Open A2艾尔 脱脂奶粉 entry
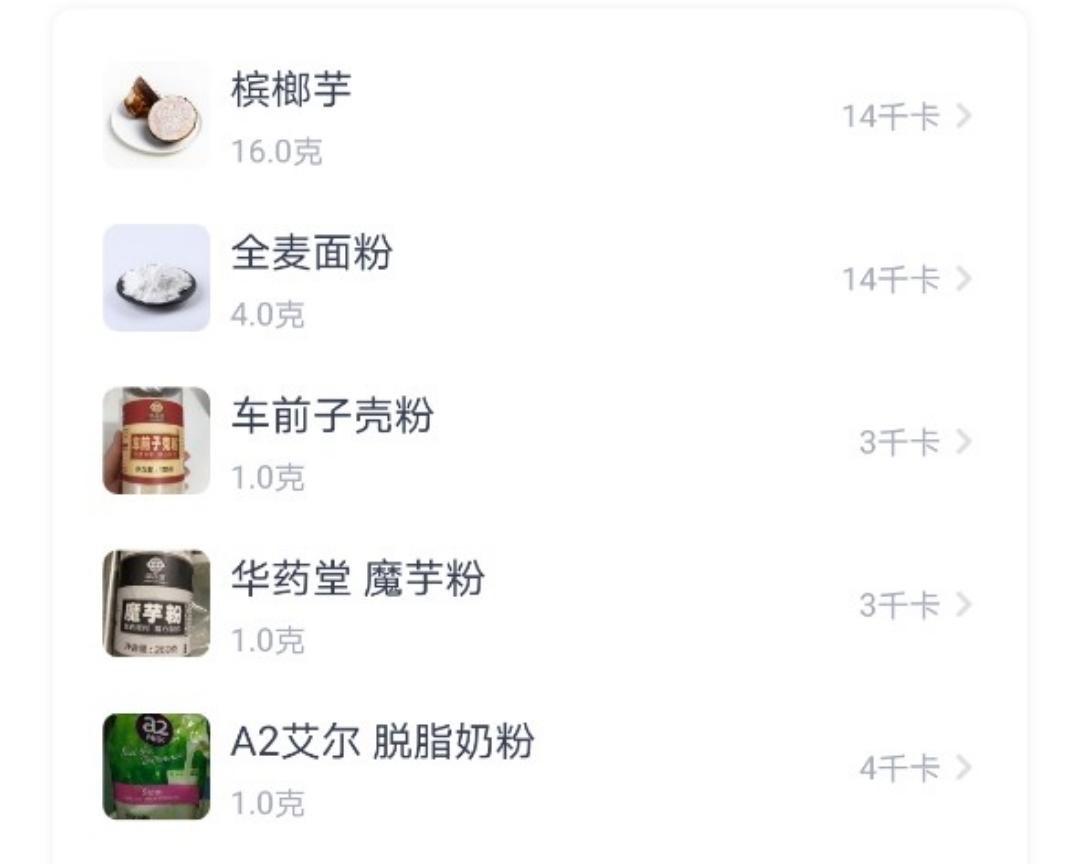Viewport: 1080px width, 864px height. 538,767
